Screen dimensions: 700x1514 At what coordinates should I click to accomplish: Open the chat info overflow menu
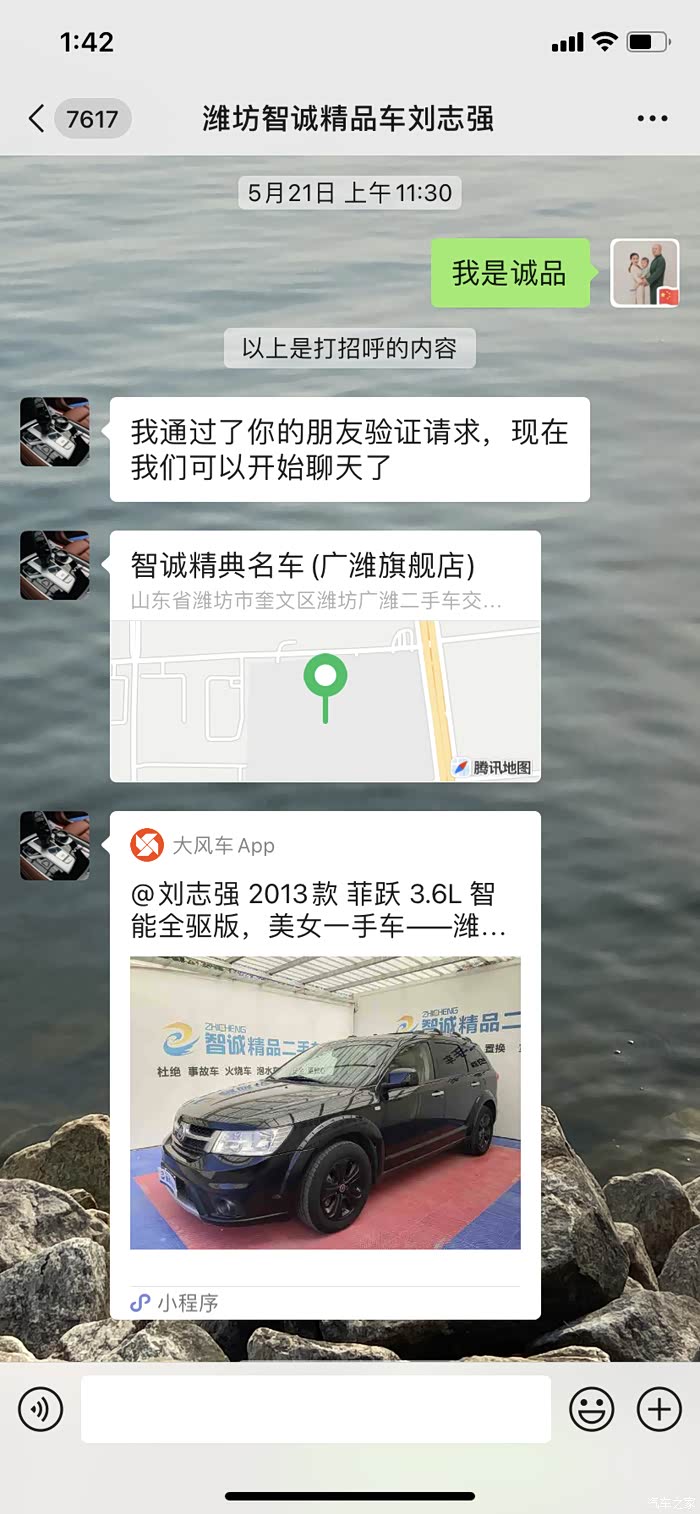652,119
